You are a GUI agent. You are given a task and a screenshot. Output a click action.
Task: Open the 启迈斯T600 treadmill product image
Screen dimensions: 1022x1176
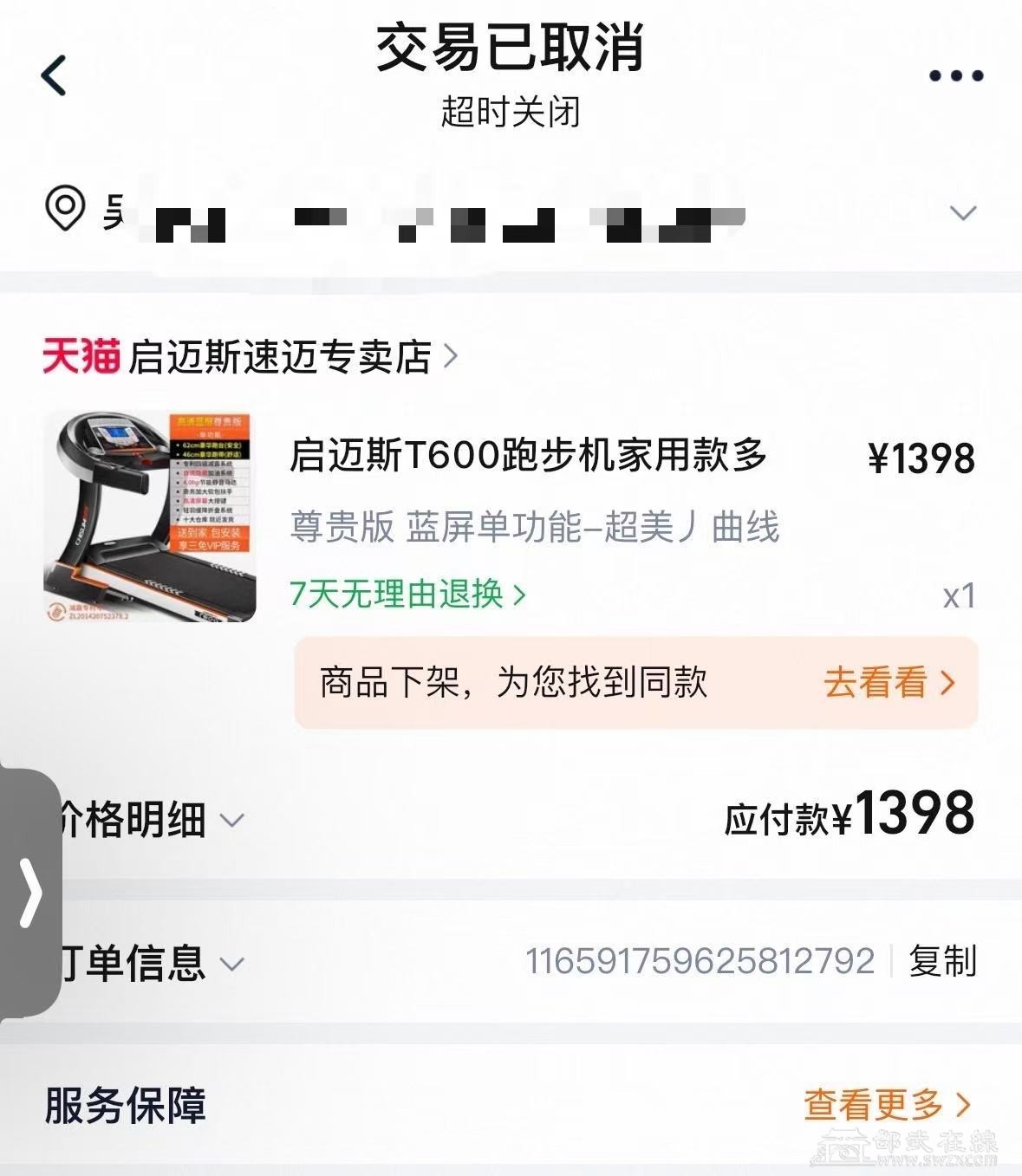(150, 517)
